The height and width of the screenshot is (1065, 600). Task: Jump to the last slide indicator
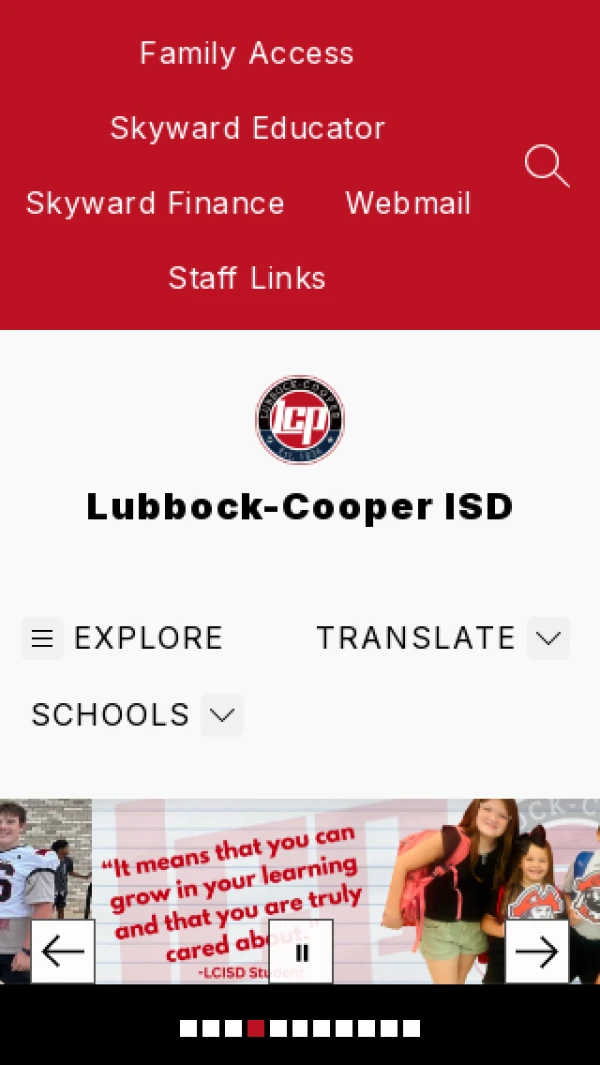[x=411, y=1028]
